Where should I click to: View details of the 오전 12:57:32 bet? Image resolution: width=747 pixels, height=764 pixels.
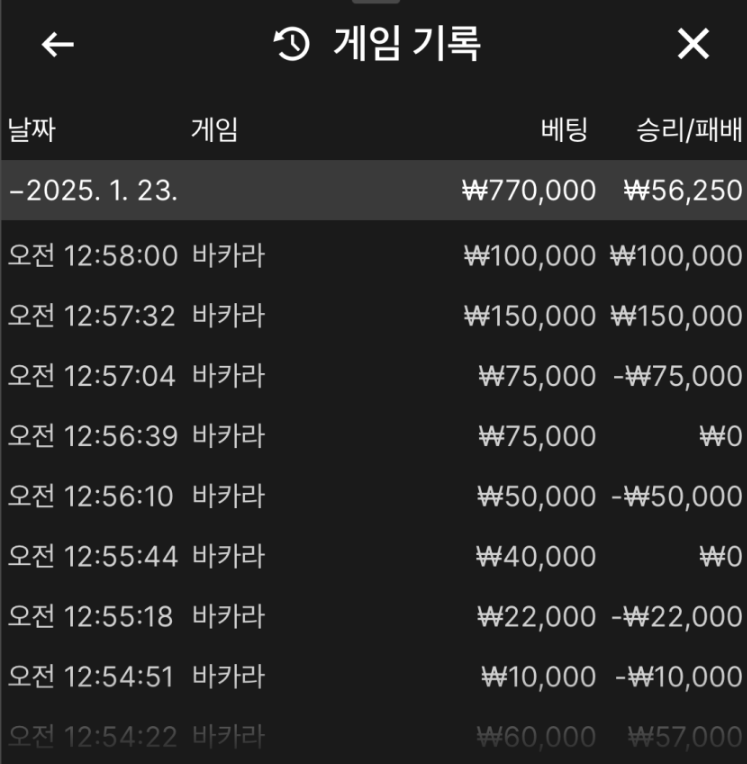click(373, 316)
